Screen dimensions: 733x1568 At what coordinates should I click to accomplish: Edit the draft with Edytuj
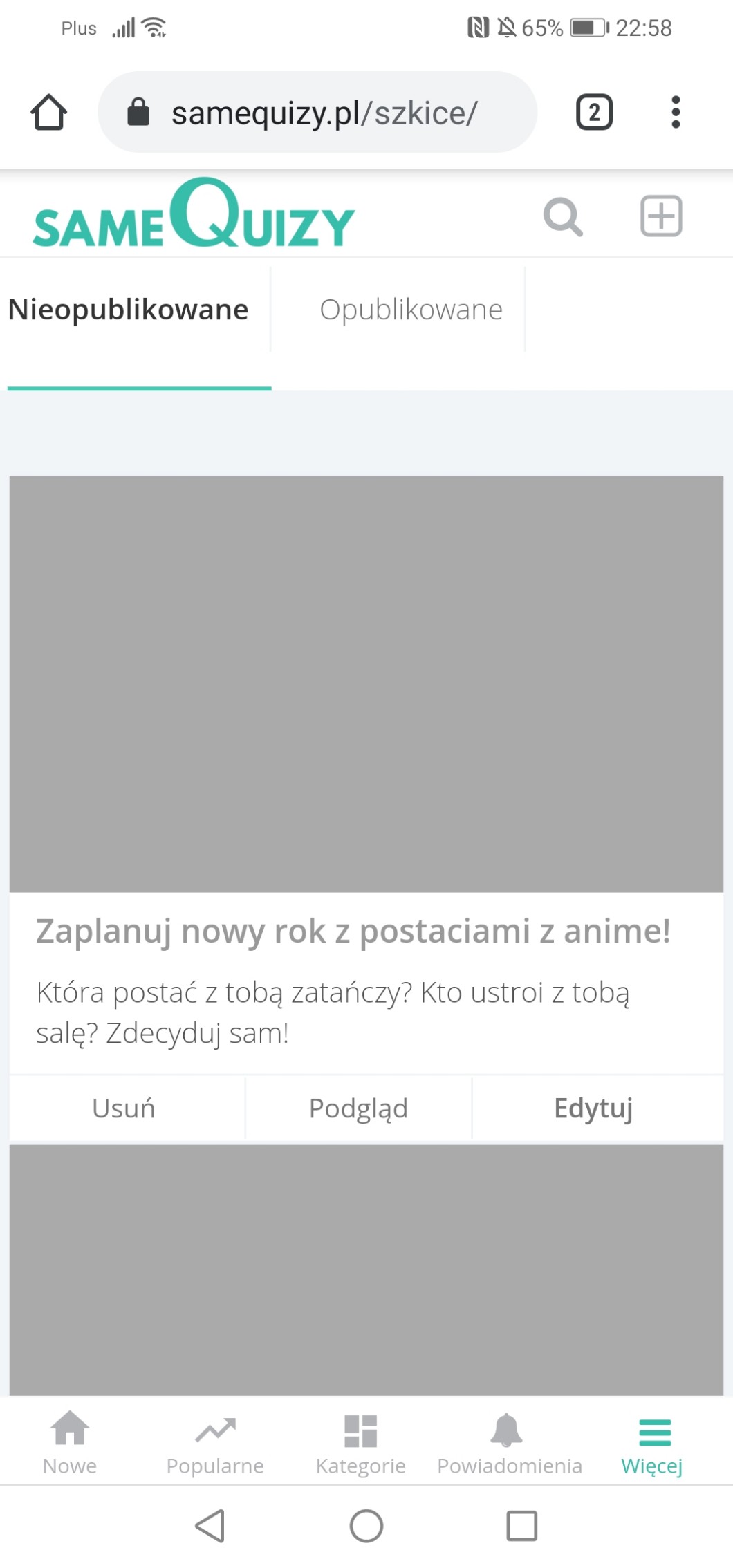coord(593,1108)
